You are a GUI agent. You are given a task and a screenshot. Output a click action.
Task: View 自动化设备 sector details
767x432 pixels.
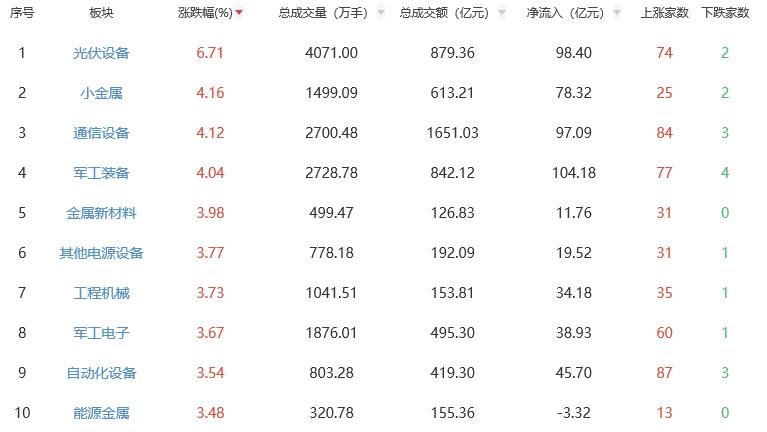[x=101, y=373]
